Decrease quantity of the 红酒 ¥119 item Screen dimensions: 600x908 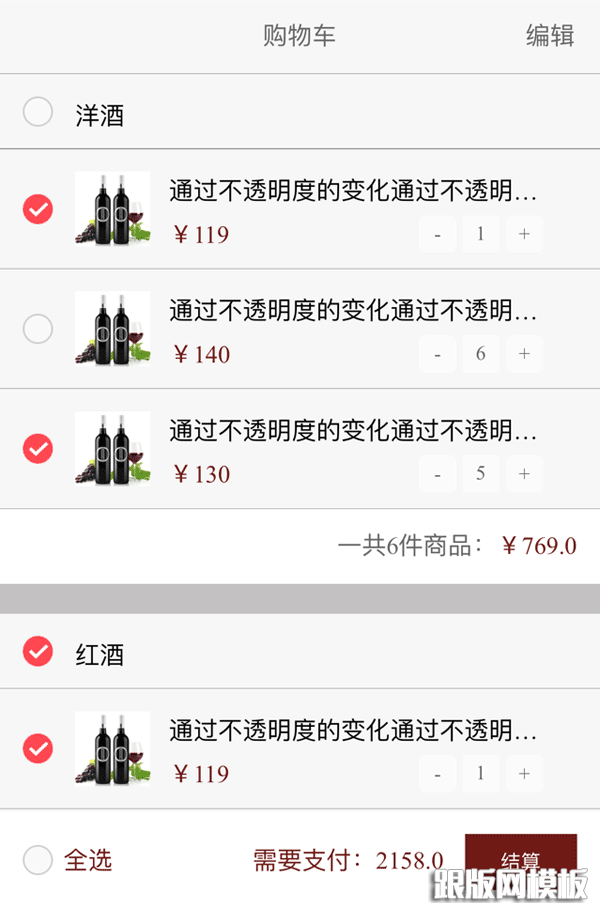tap(437, 774)
